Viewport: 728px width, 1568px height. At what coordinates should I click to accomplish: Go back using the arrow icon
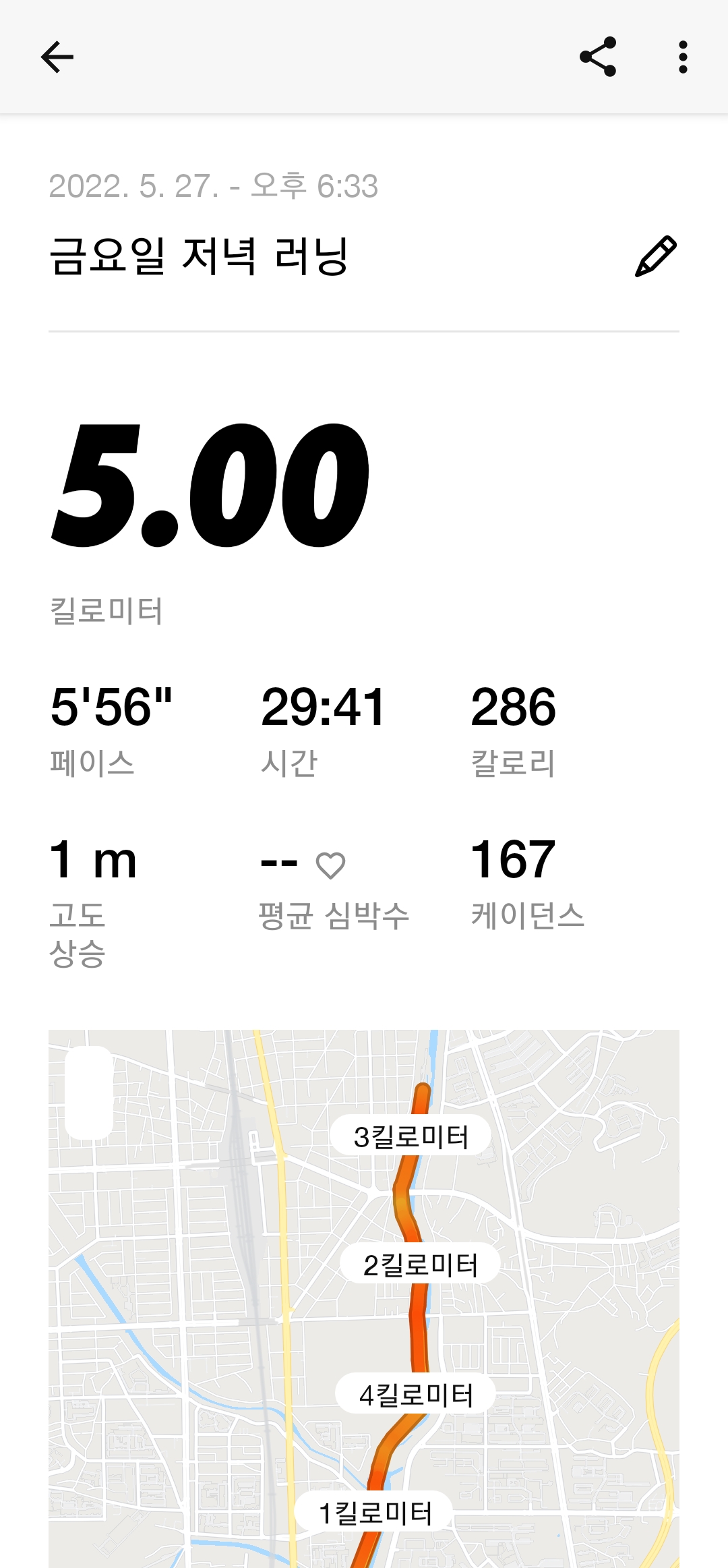(x=57, y=57)
